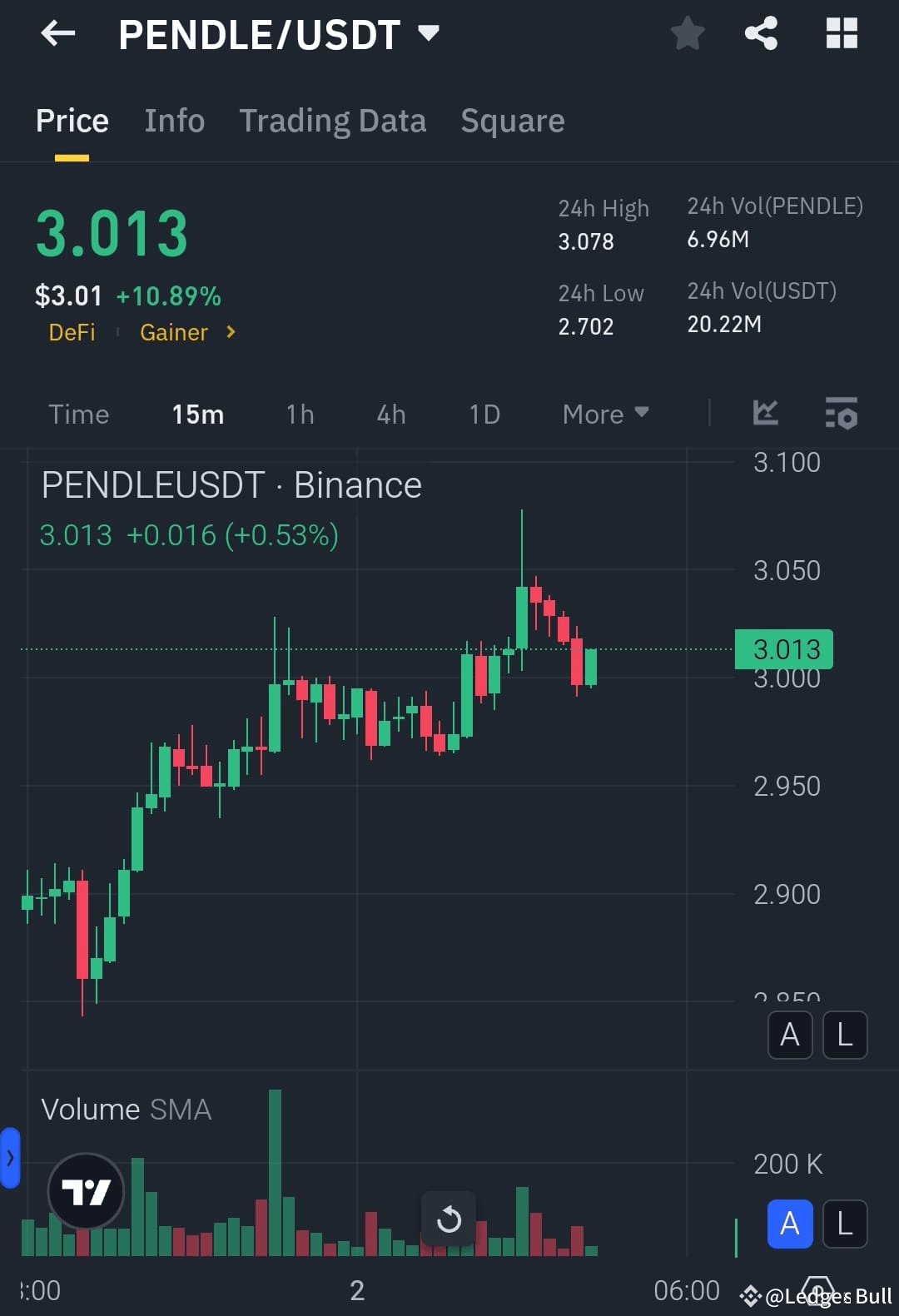
Task: Select the 1D timeframe
Action: click(x=484, y=414)
